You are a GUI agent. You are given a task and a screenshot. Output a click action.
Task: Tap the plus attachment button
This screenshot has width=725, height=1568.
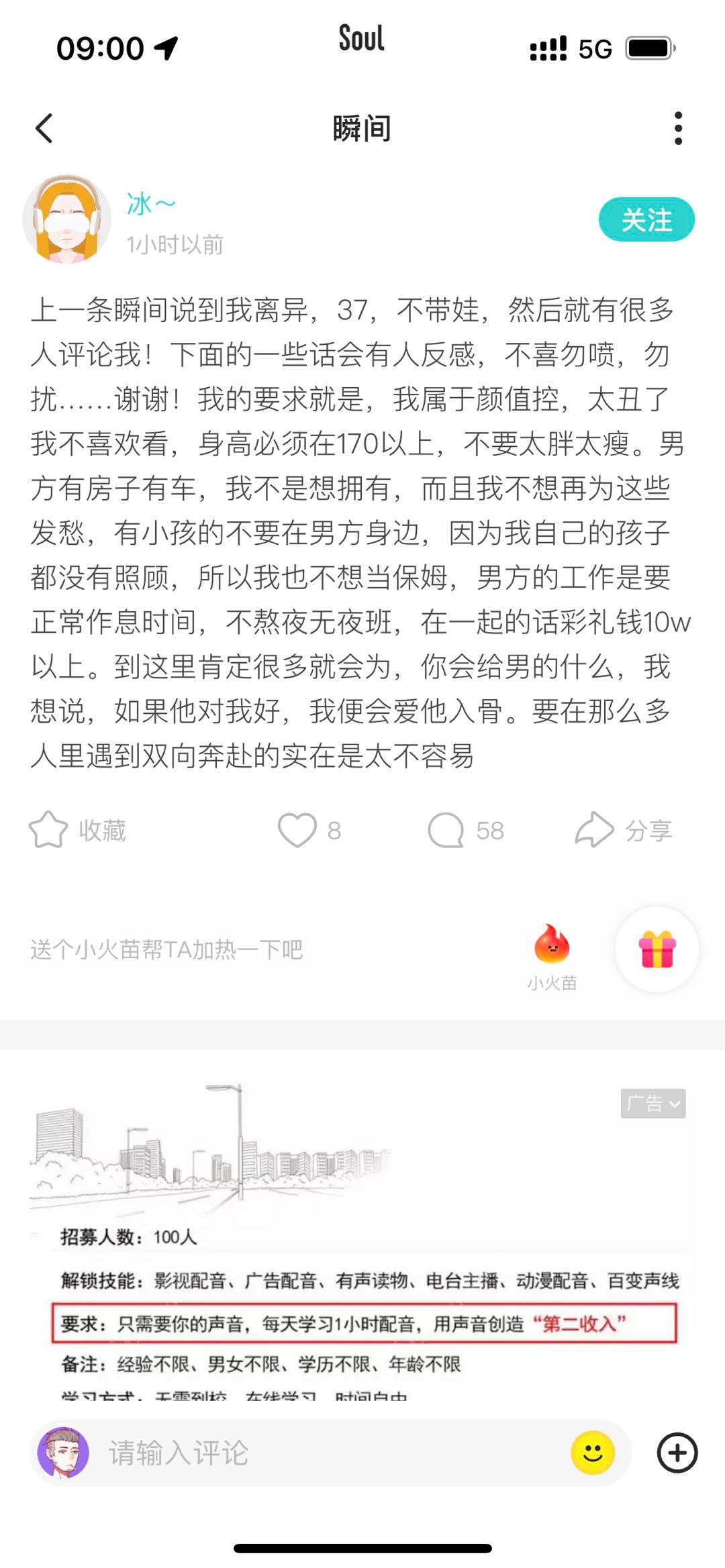677,1453
